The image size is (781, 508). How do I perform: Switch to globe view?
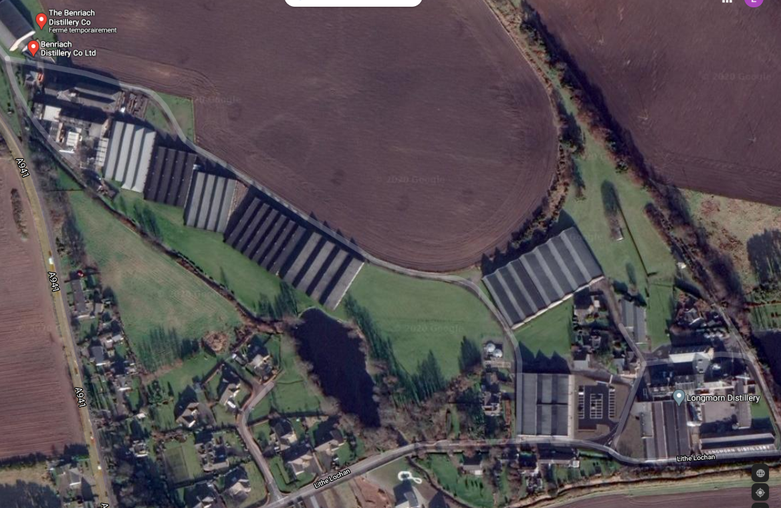(761, 473)
